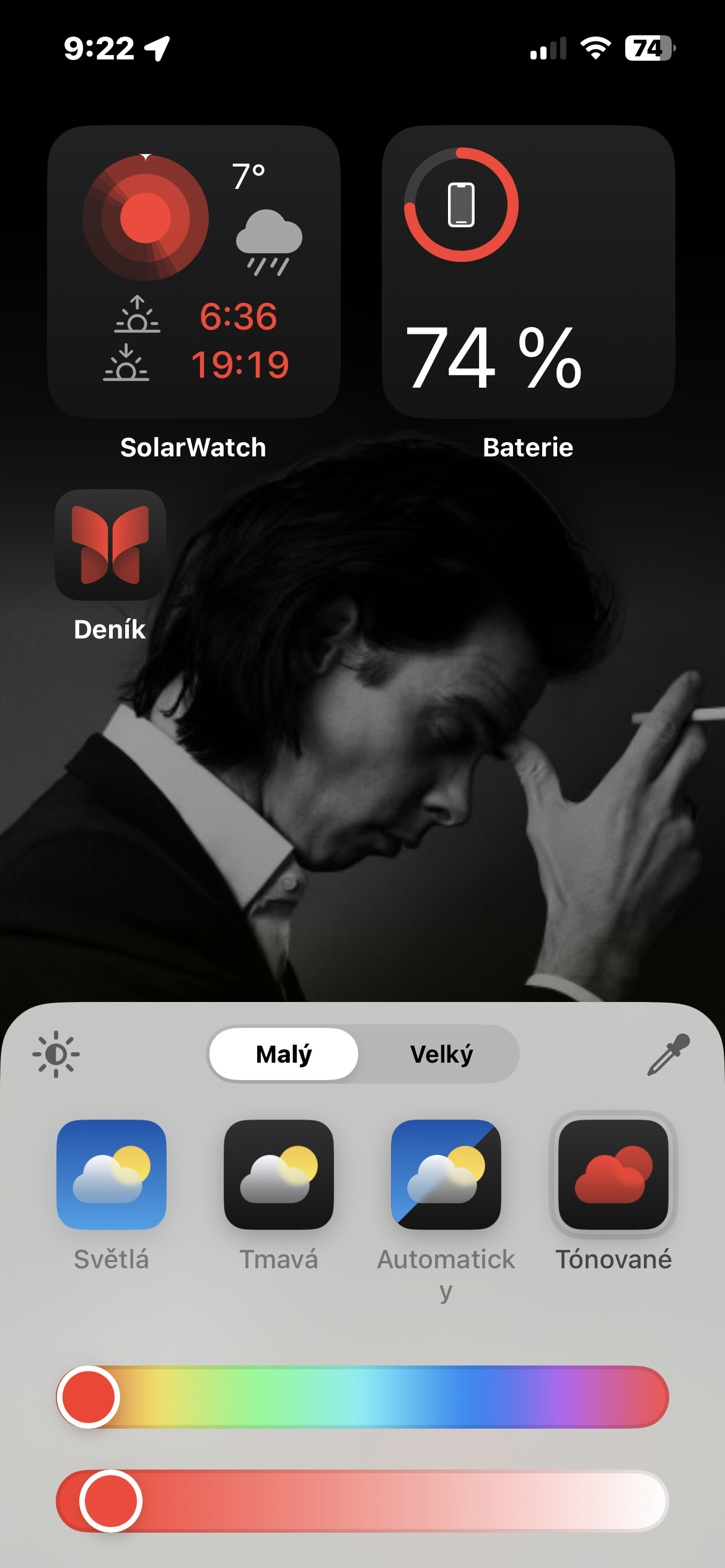Select the Automaticky icon style

coord(446,1174)
